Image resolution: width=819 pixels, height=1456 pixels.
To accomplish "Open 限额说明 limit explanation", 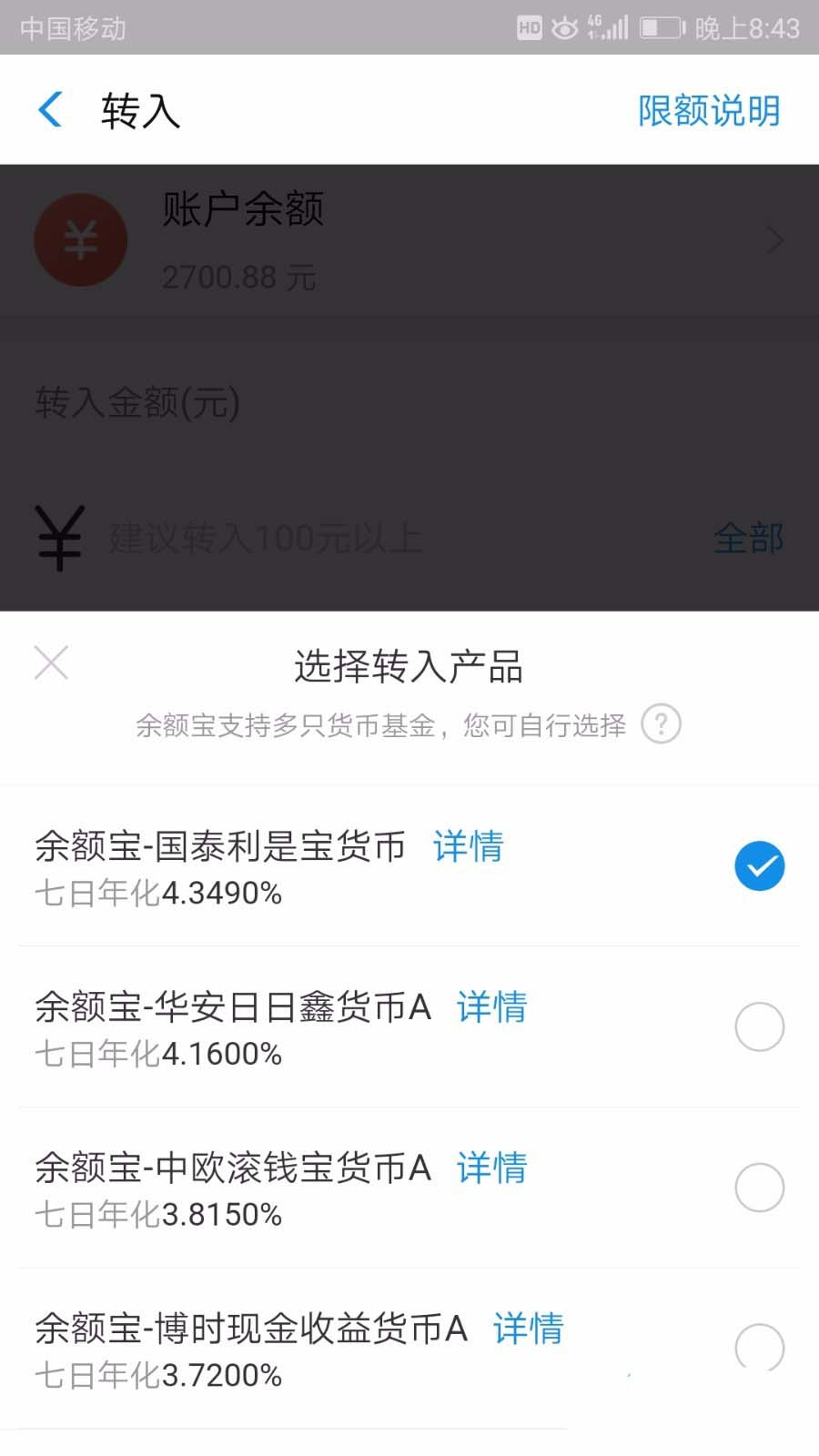I will point(708,111).
